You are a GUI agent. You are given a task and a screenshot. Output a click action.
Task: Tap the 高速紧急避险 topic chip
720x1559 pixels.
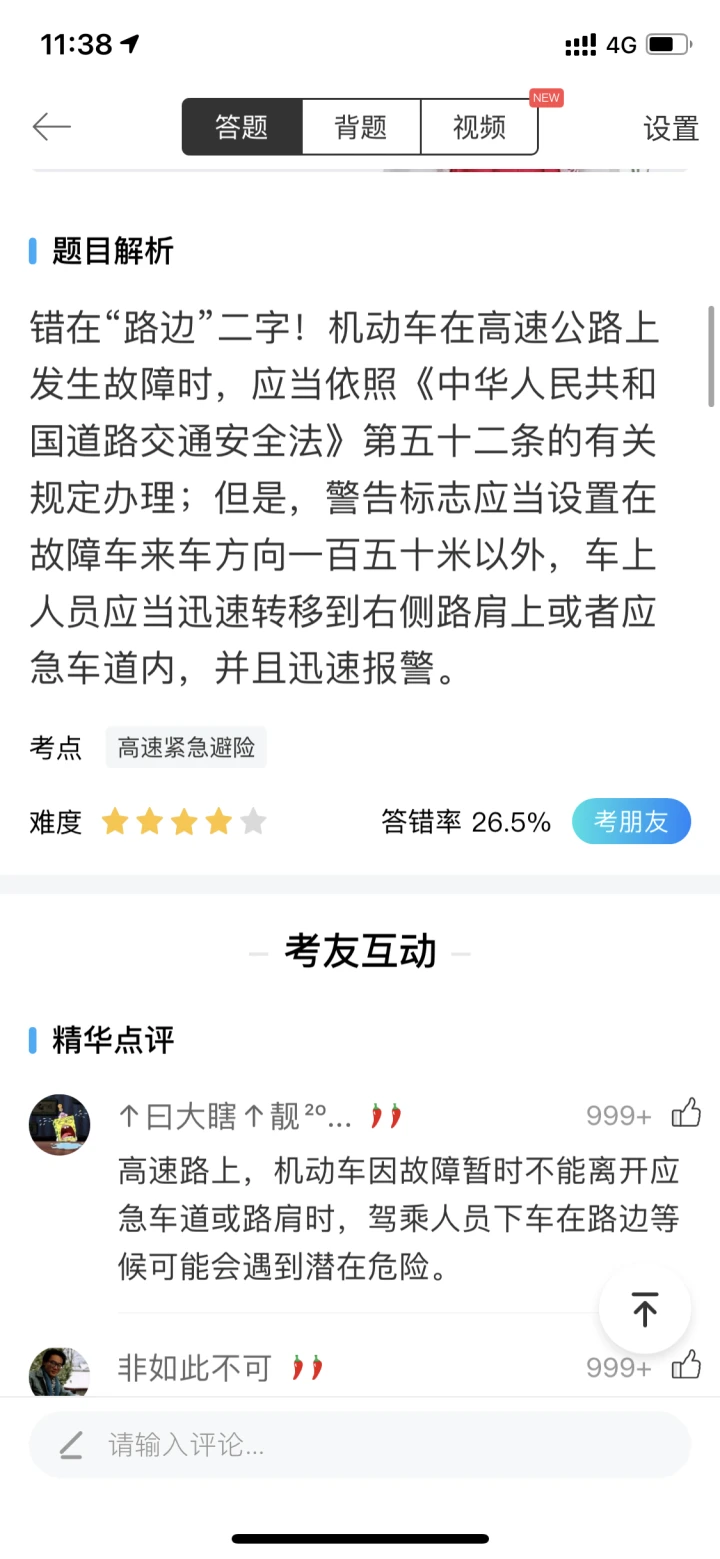(x=186, y=747)
